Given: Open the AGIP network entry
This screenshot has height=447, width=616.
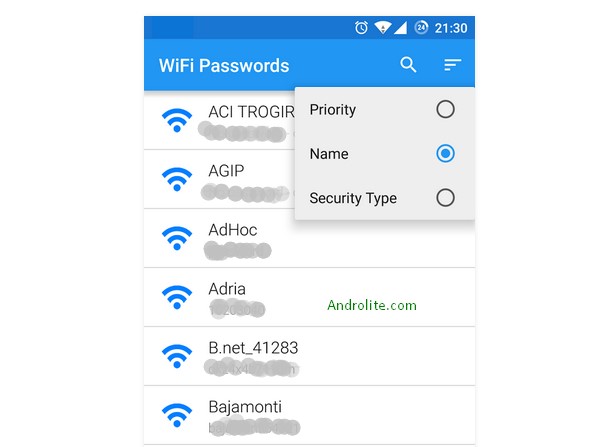Looking at the screenshot, I should click(220, 179).
